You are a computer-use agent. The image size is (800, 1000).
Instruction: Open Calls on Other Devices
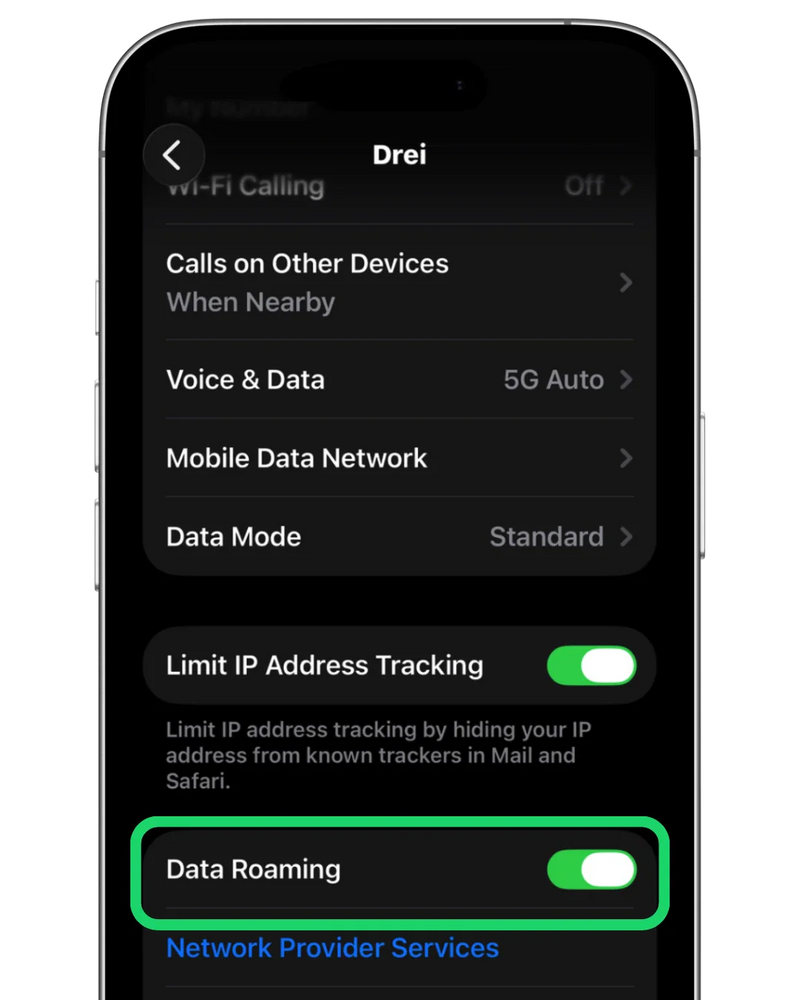(x=400, y=283)
